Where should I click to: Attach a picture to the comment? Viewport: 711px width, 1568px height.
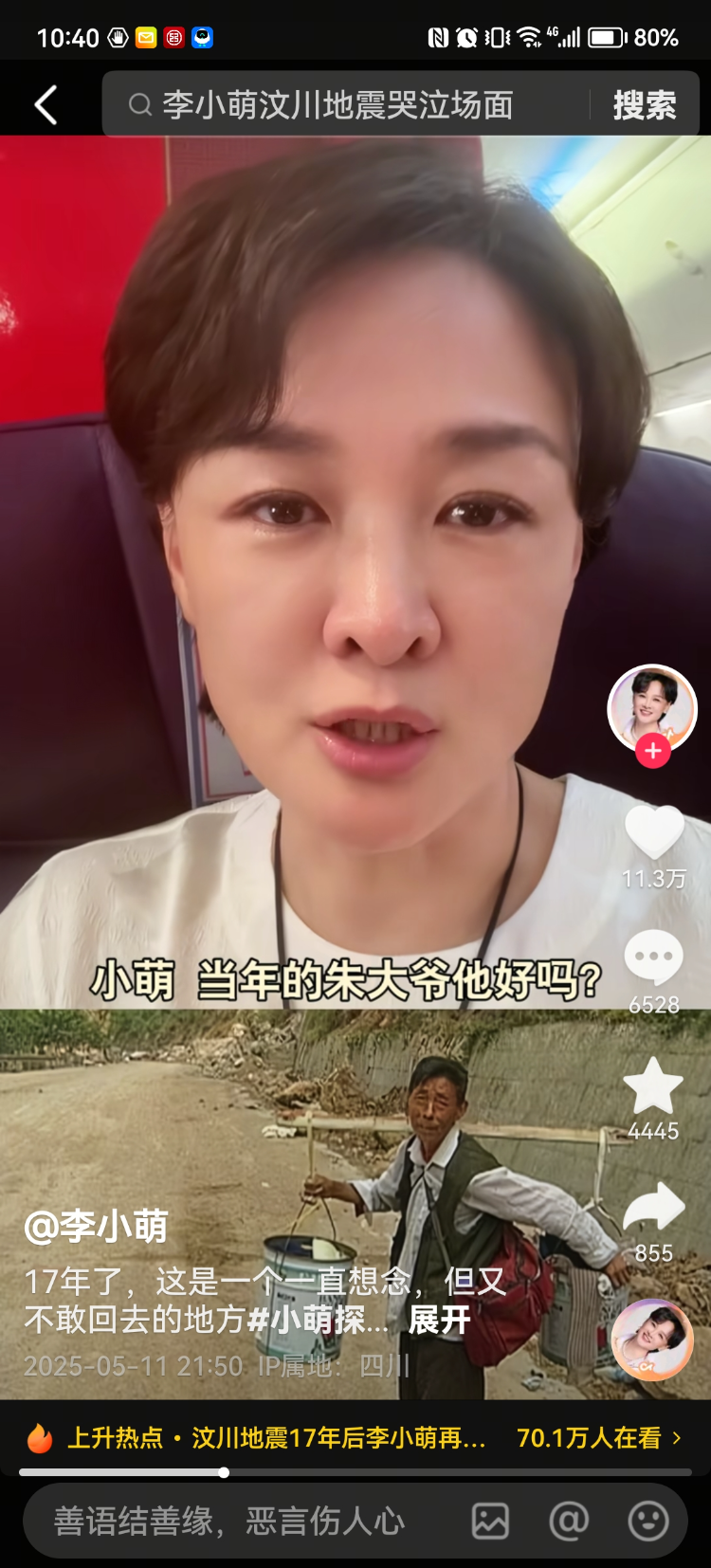click(x=490, y=1522)
